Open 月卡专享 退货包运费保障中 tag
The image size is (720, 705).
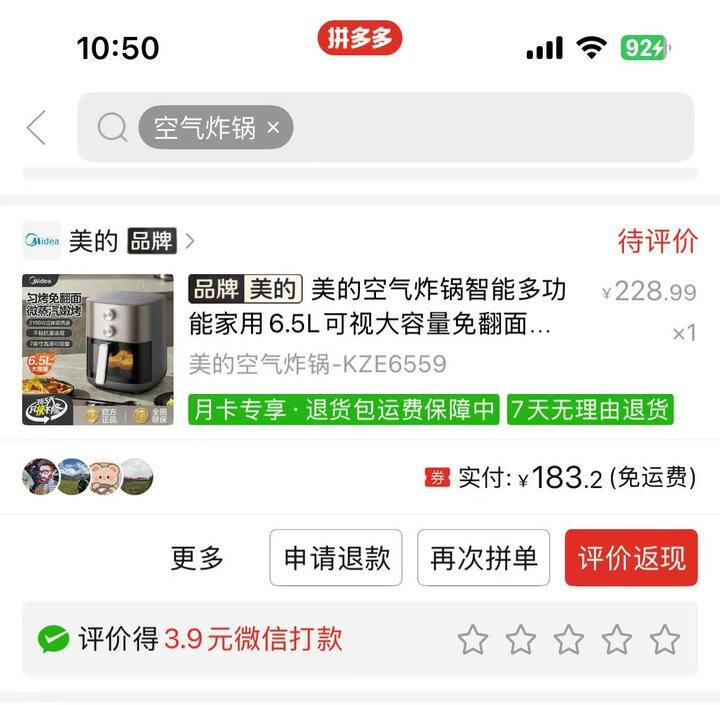click(343, 410)
